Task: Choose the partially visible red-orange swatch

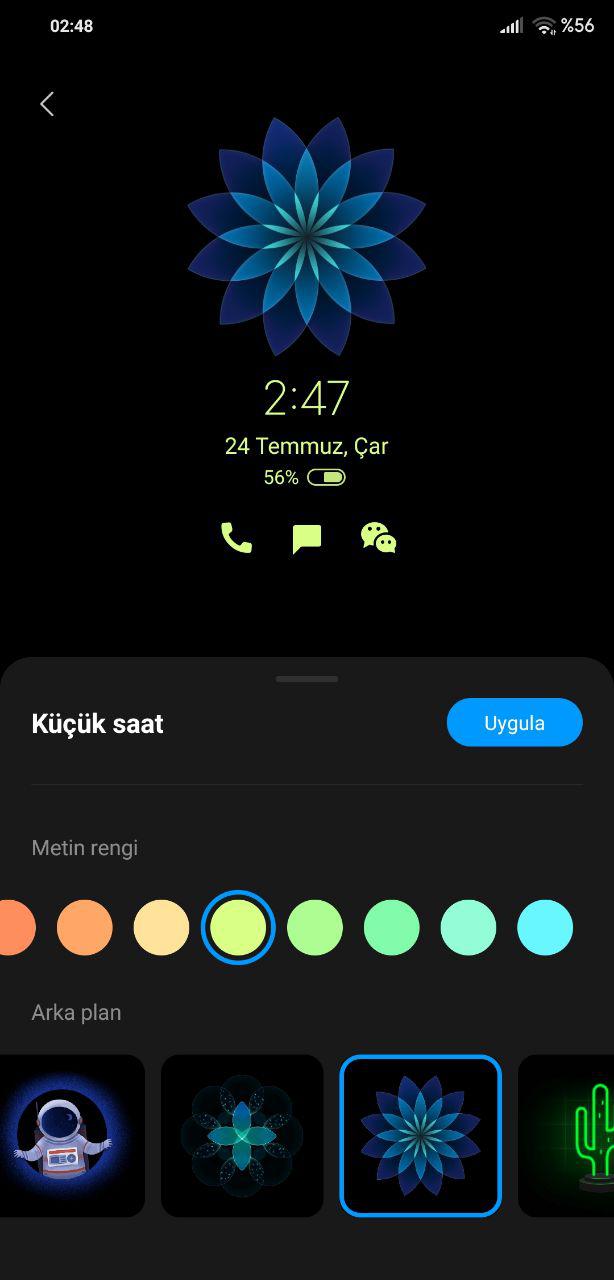Action: tap(15, 928)
